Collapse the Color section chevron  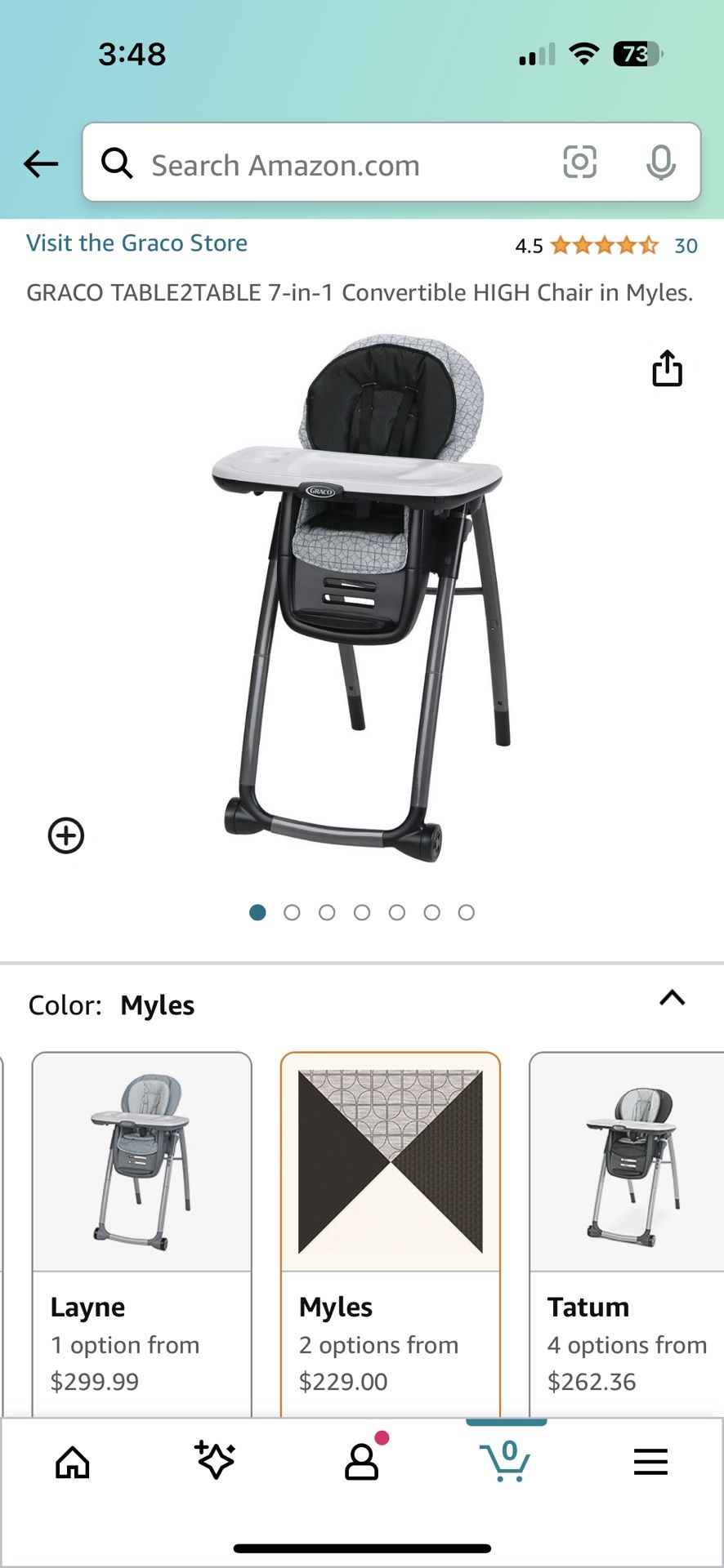tap(672, 998)
